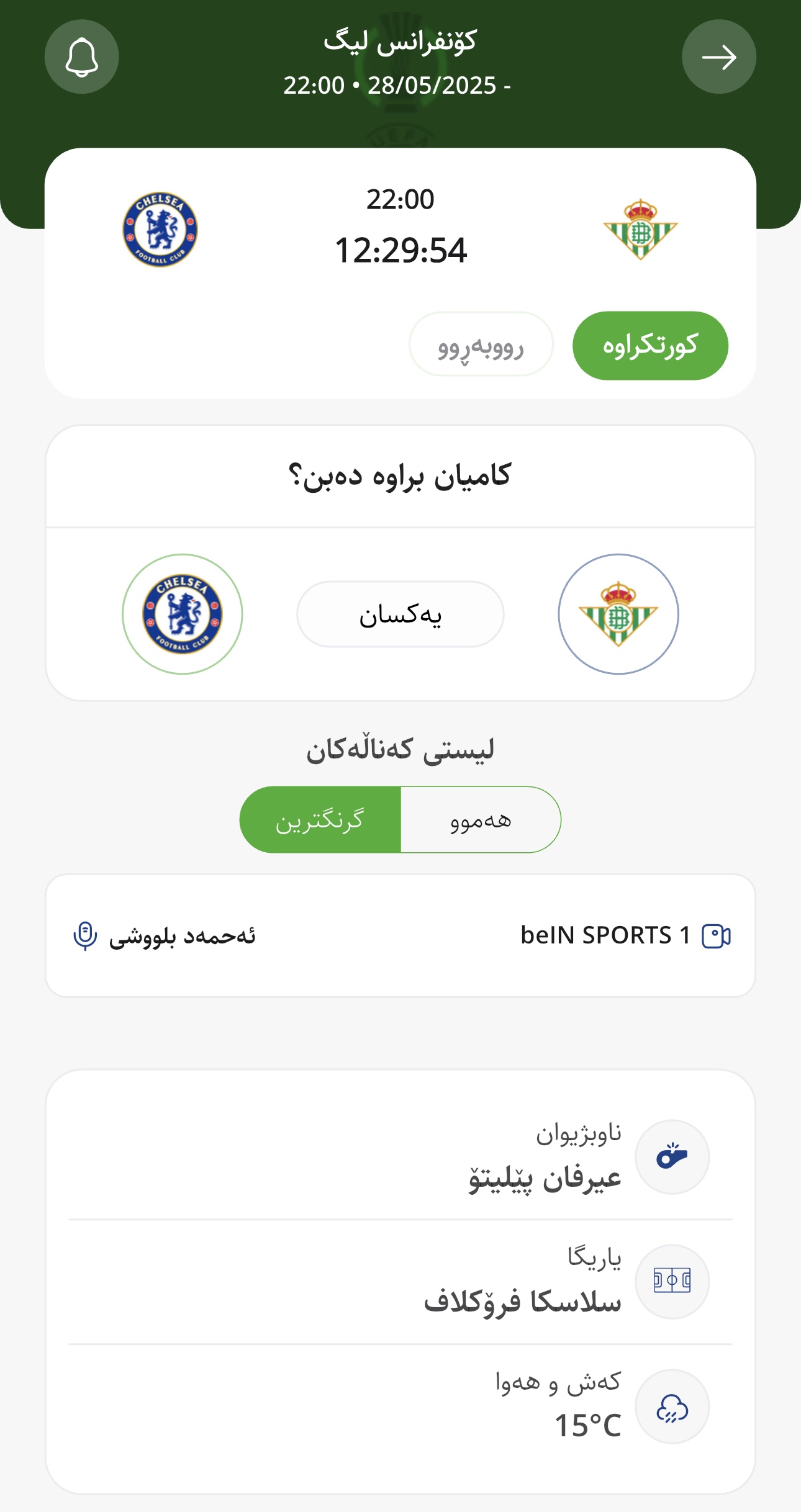Image resolution: width=801 pixels, height=1512 pixels.
Task: Show the گرنگترین channels
Action: click(x=320, y=820)
